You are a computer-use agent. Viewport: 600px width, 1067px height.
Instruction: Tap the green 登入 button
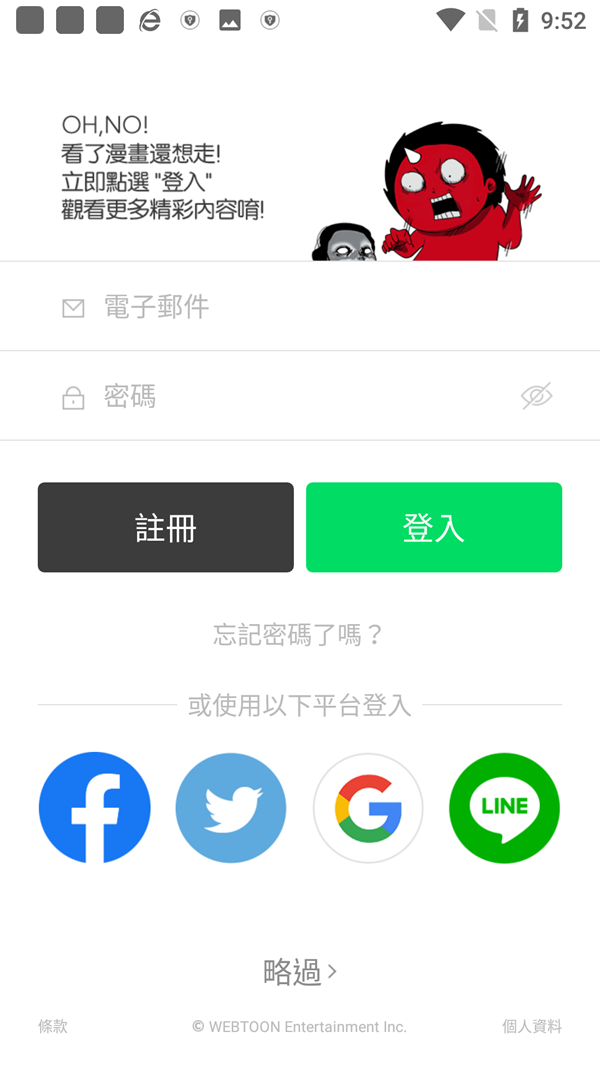pos(434,528)
